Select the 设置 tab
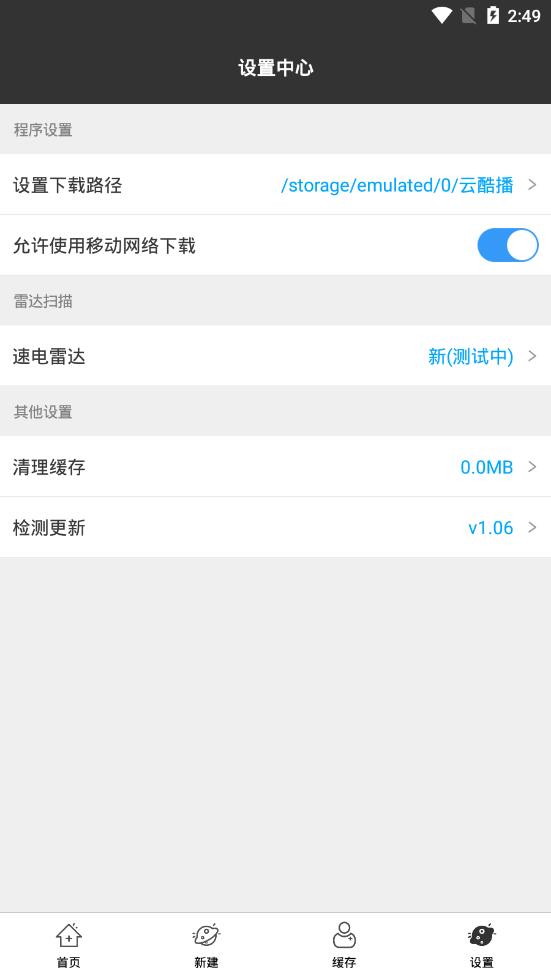Image resolution: width=551 pixels, height=979 pixels. click(482, 945)
